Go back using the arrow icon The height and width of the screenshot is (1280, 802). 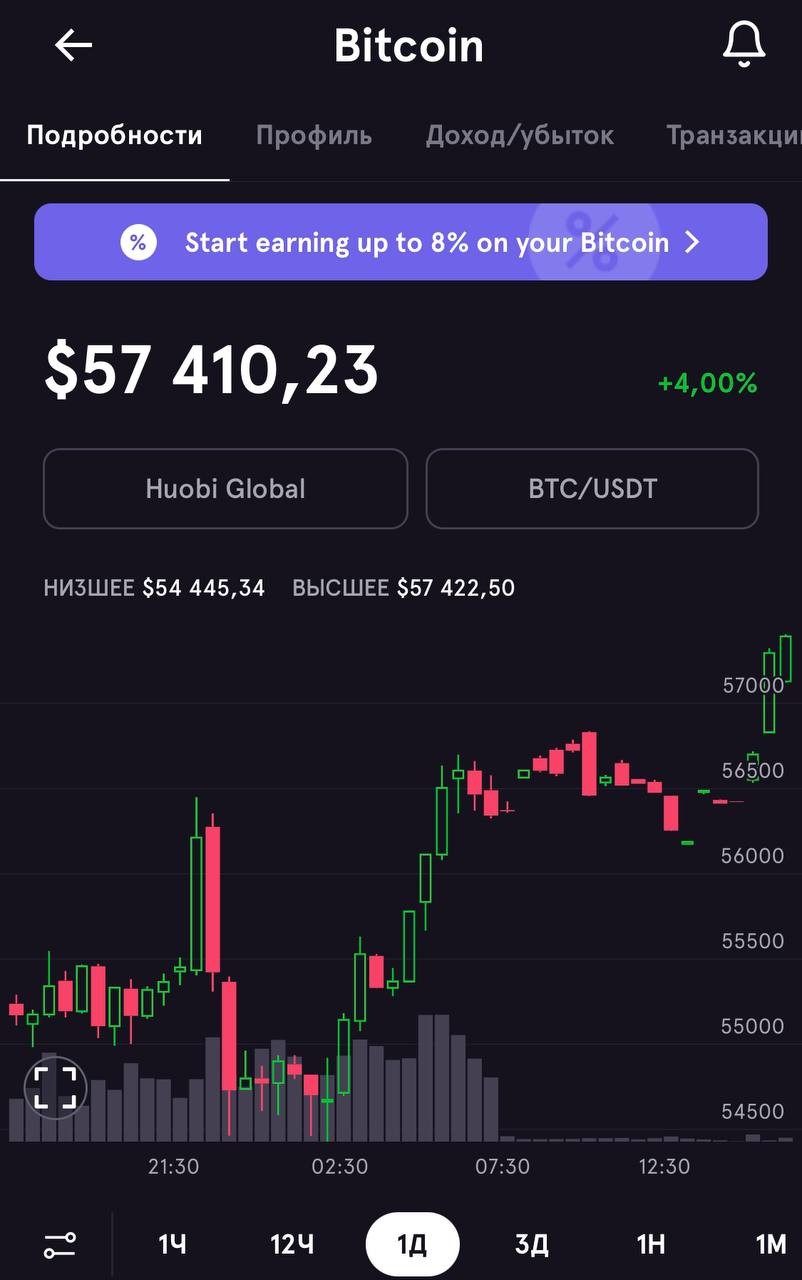click(x=73, y=45)
